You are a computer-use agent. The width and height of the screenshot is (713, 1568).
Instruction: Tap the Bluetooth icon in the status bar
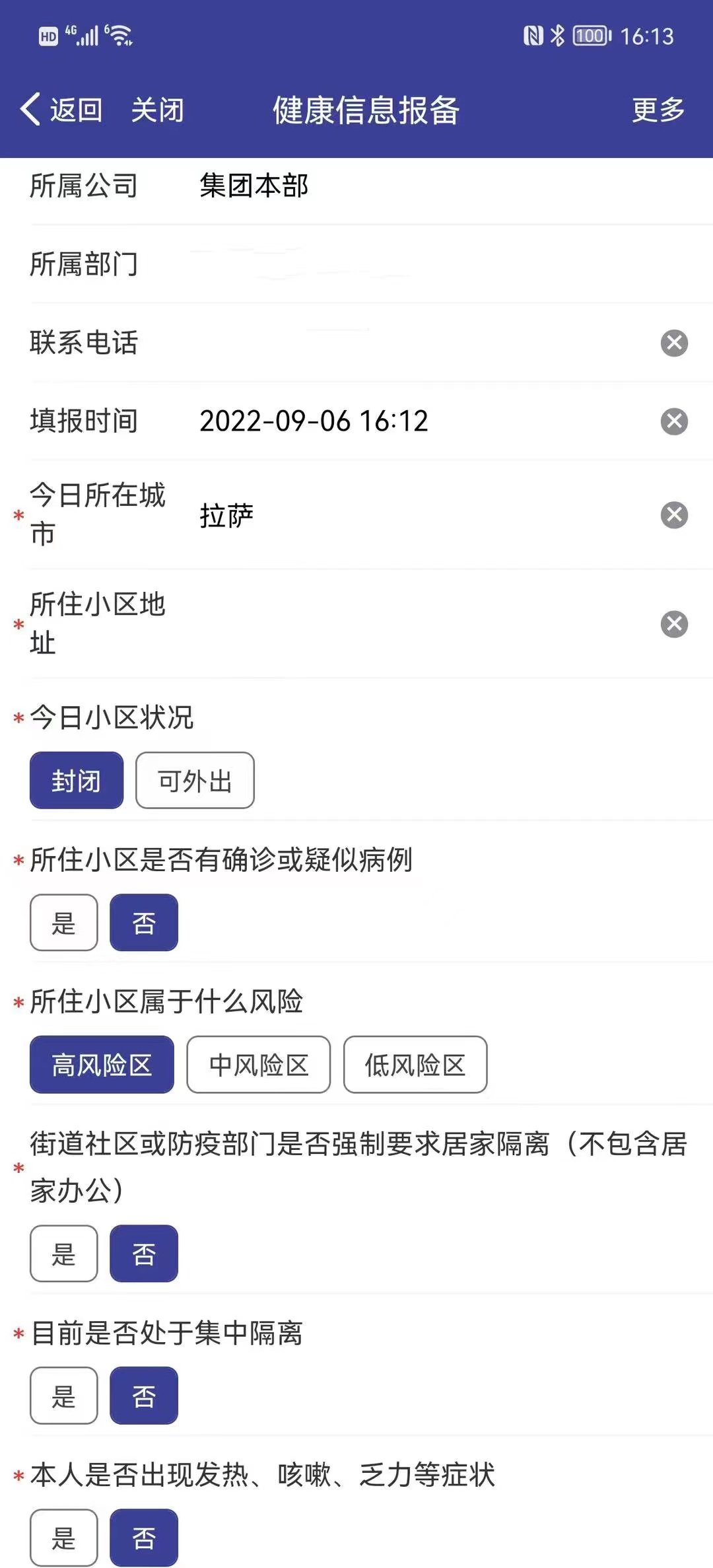[559, 36]
